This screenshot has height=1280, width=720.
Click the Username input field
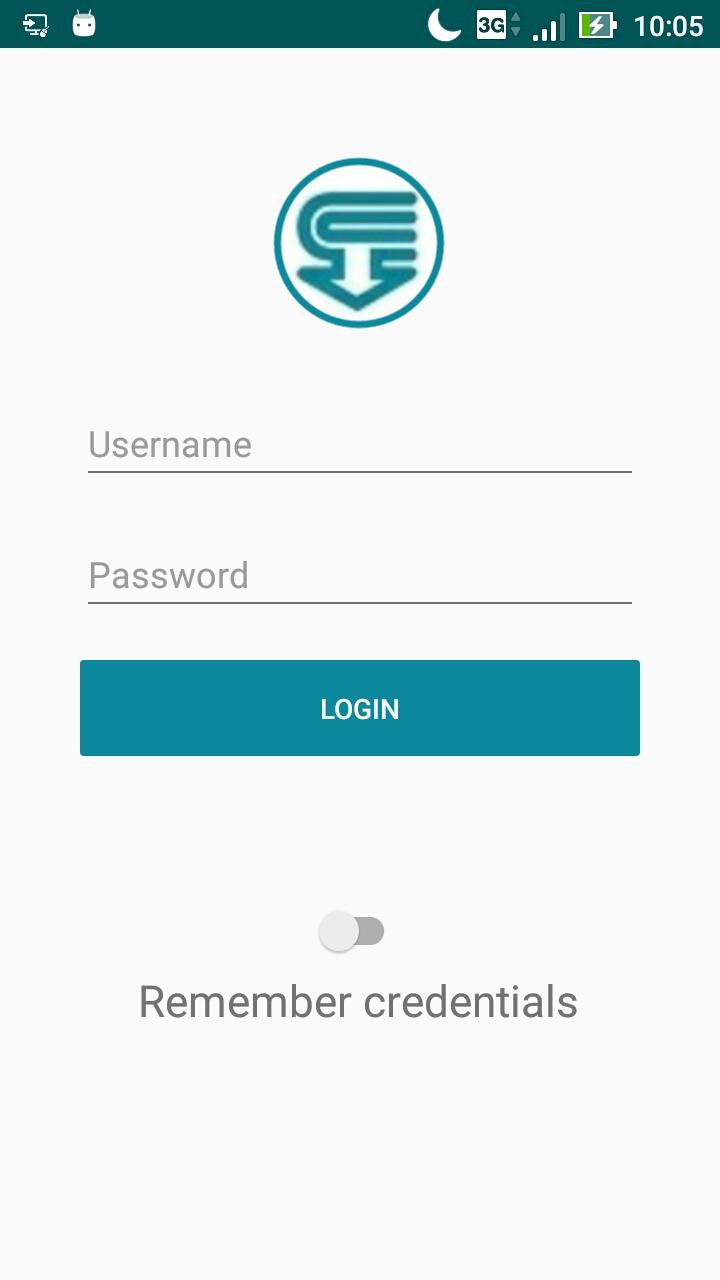point(359,445)
